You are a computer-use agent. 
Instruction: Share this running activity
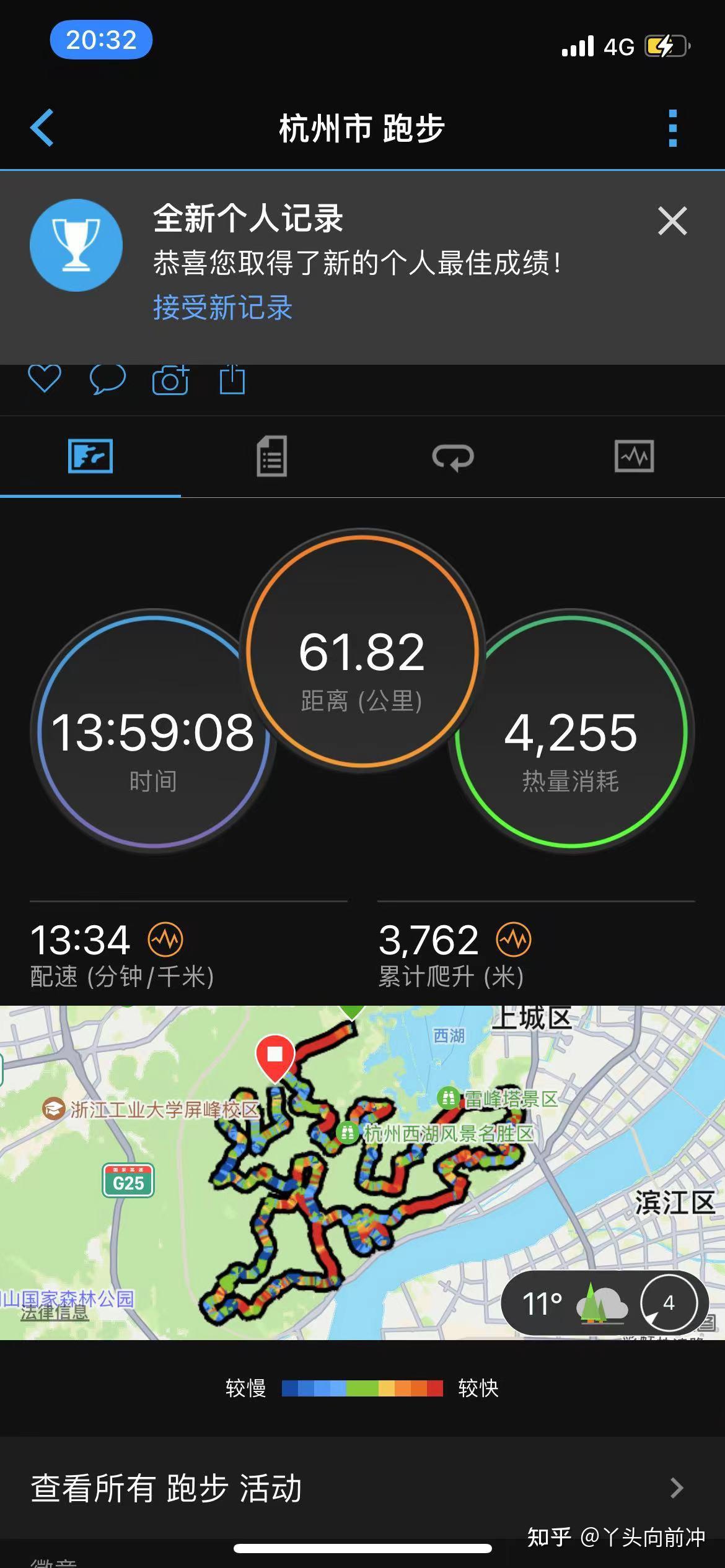(232, 379)
